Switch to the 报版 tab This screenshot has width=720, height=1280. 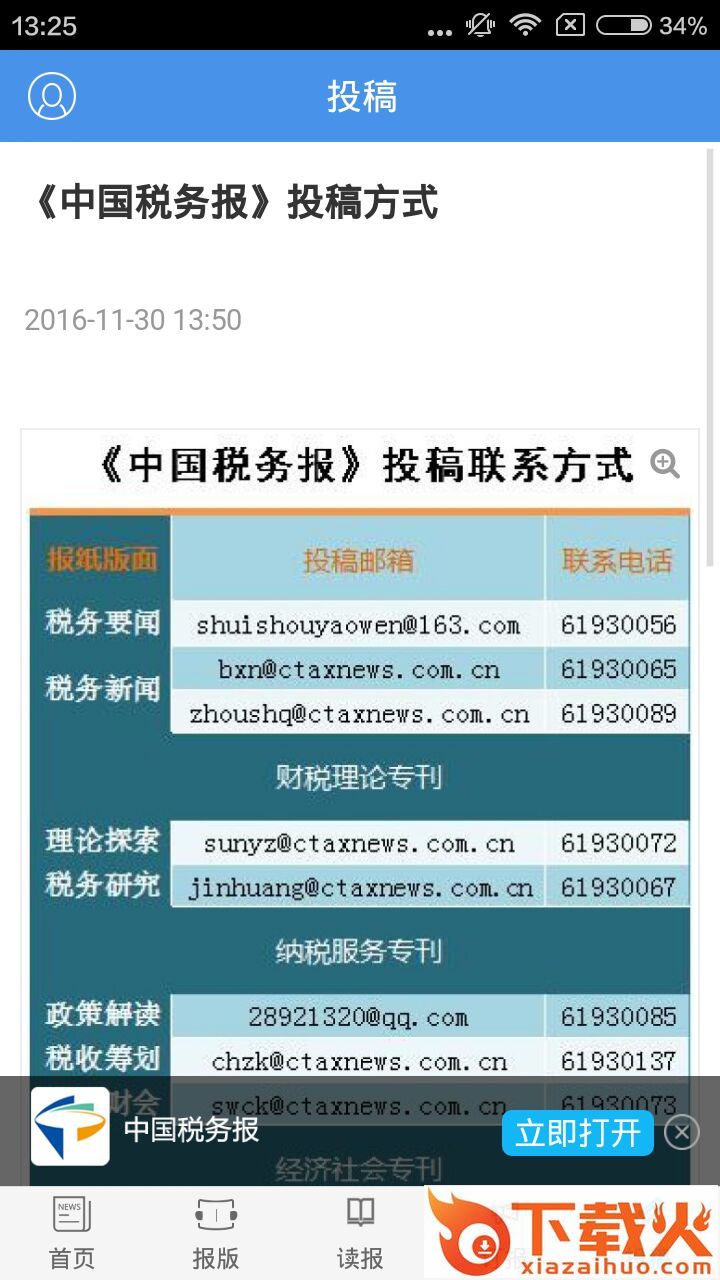pos(216,1233)
